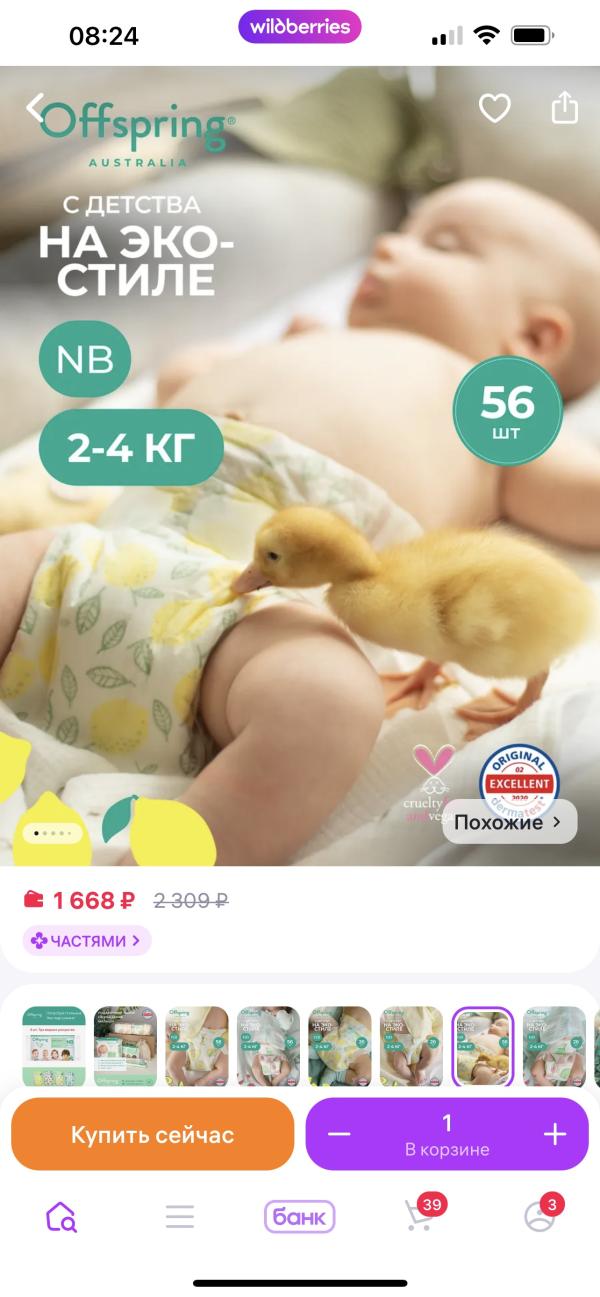Open the ЧАСТЯМИ installment chip

(x=87, y=941)
